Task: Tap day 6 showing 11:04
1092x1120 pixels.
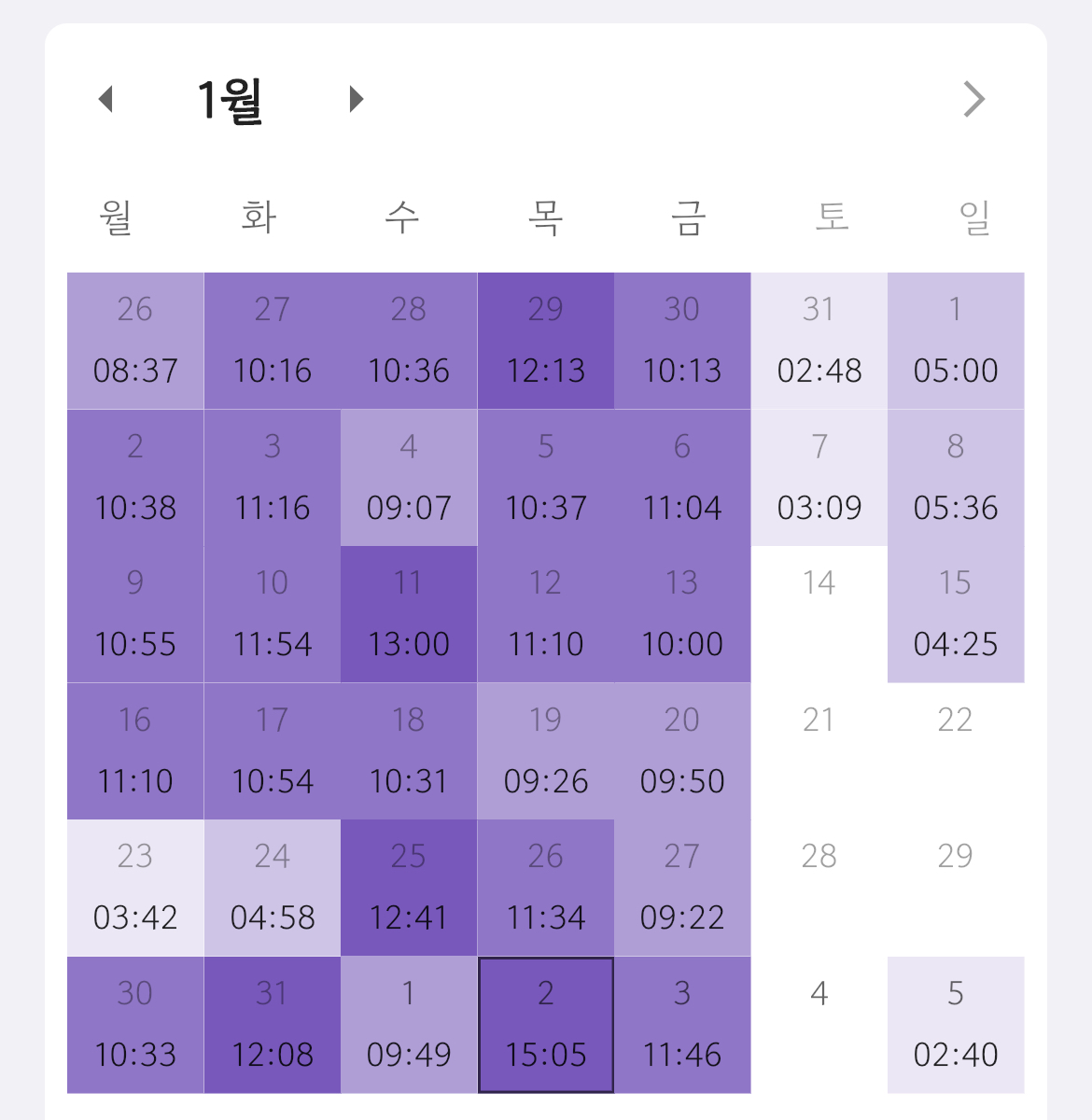Action: (682, 478)
